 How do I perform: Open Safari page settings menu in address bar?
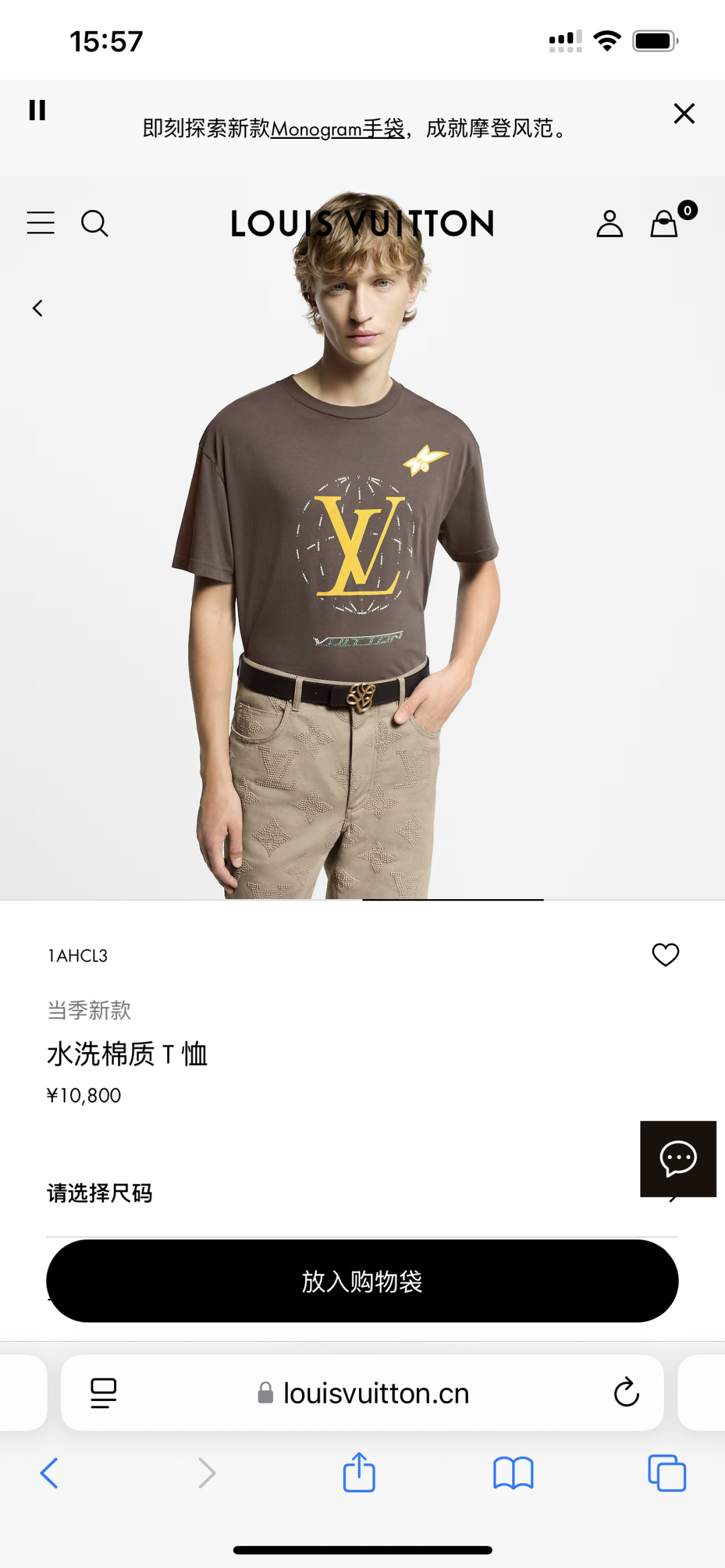pyautogui.click(x=103, y=1393)
